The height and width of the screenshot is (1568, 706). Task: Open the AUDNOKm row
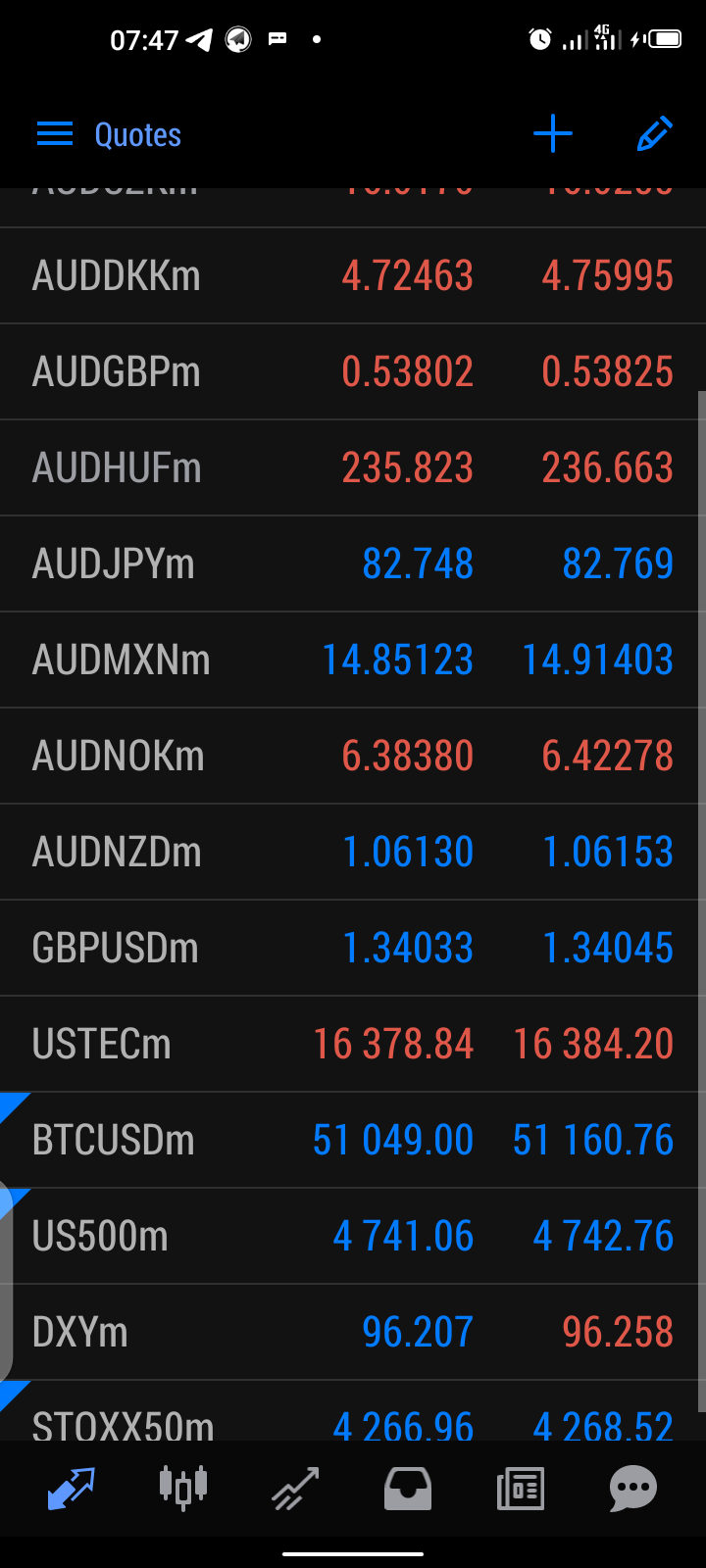pyautogui.click(x=353, y=757)
